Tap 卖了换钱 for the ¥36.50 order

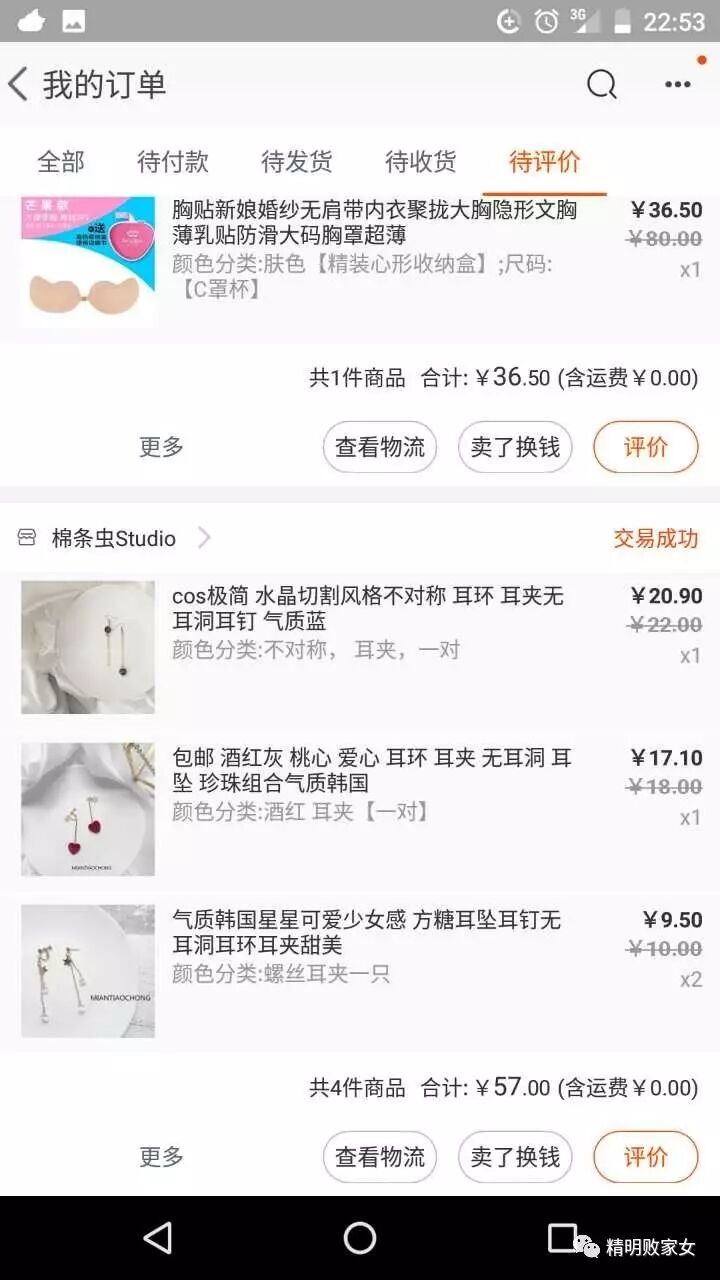coord(515,447)
